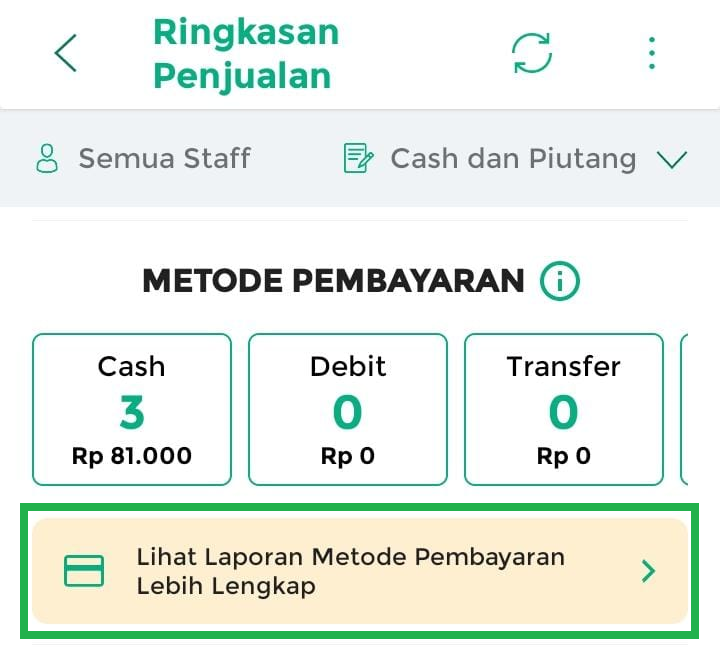Image resolution: width=720 pixels, height=650 pixels.
Task: Open the Debit payment card
Action: click(348, 409)
